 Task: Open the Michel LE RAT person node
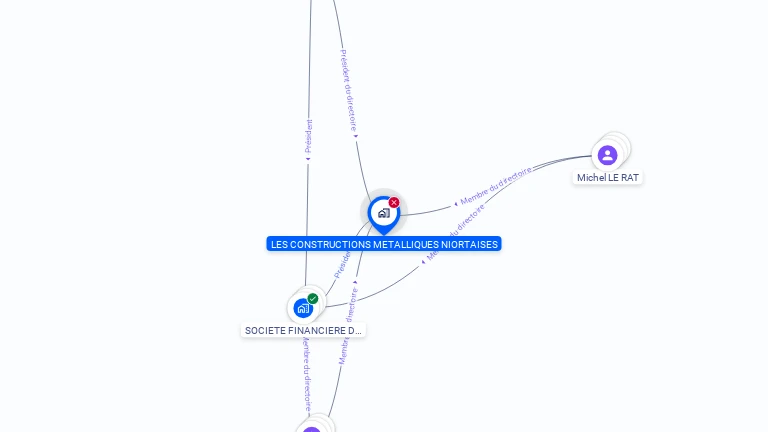tap(607, 155)
